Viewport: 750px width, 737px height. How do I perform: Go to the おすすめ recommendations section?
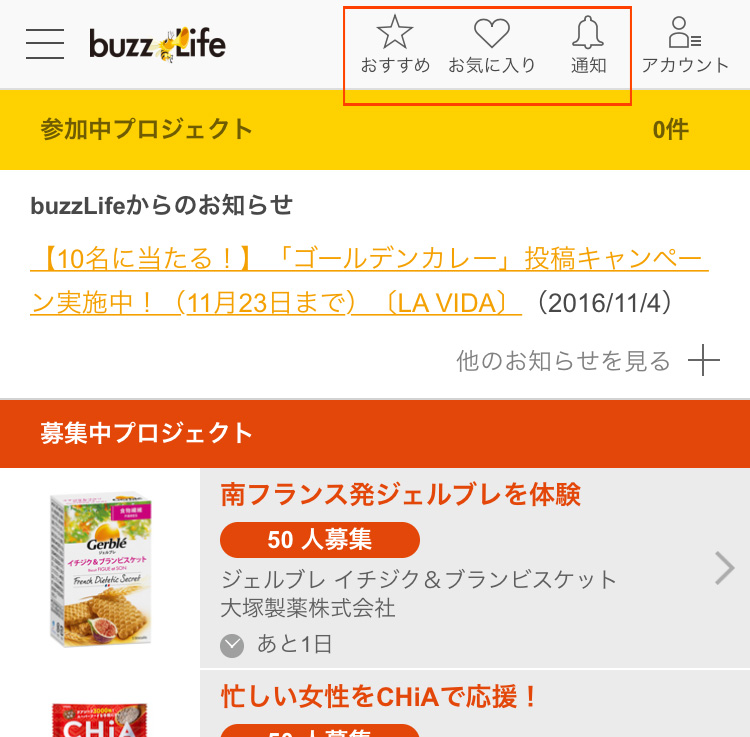pos(395,46)
